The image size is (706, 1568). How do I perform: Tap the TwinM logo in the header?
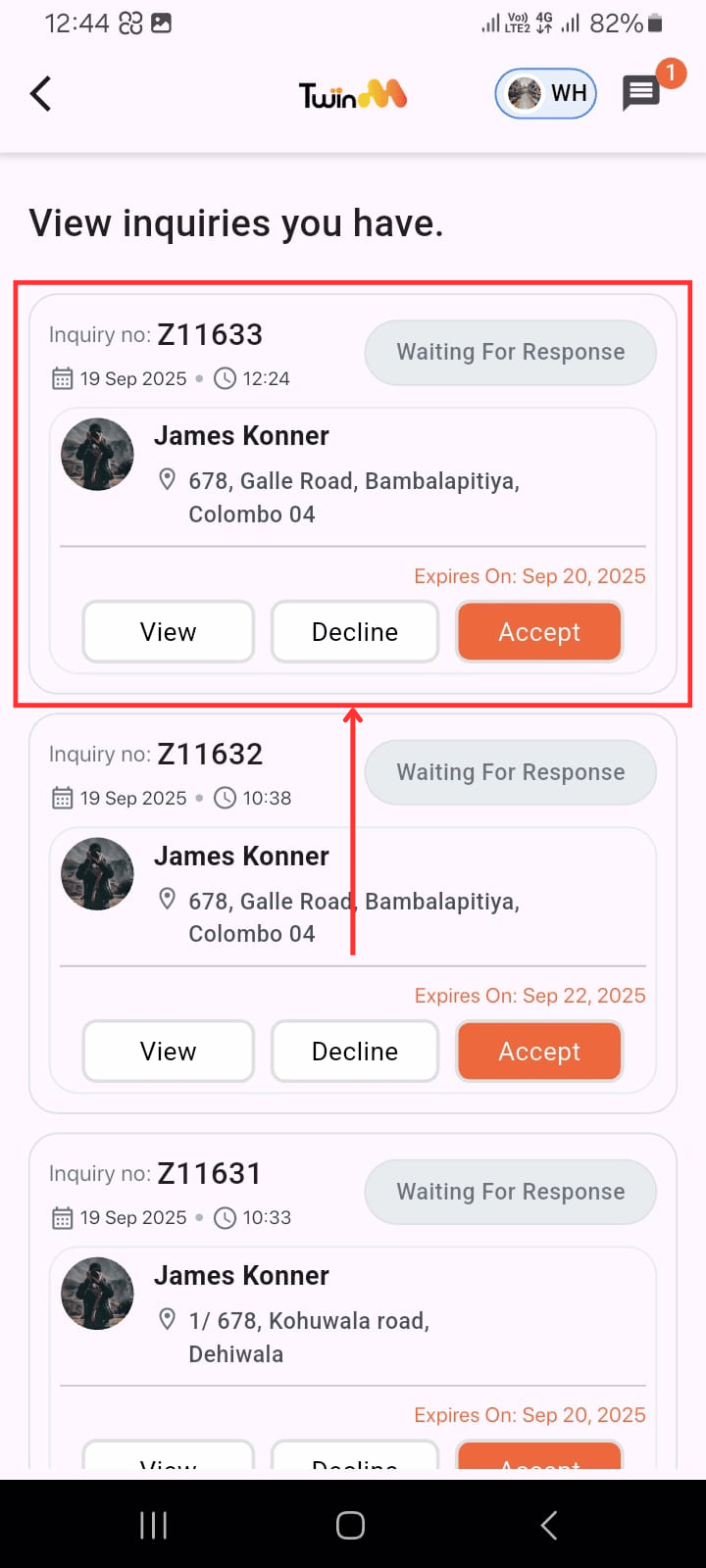pyautogui.click(x=351, y=93)
